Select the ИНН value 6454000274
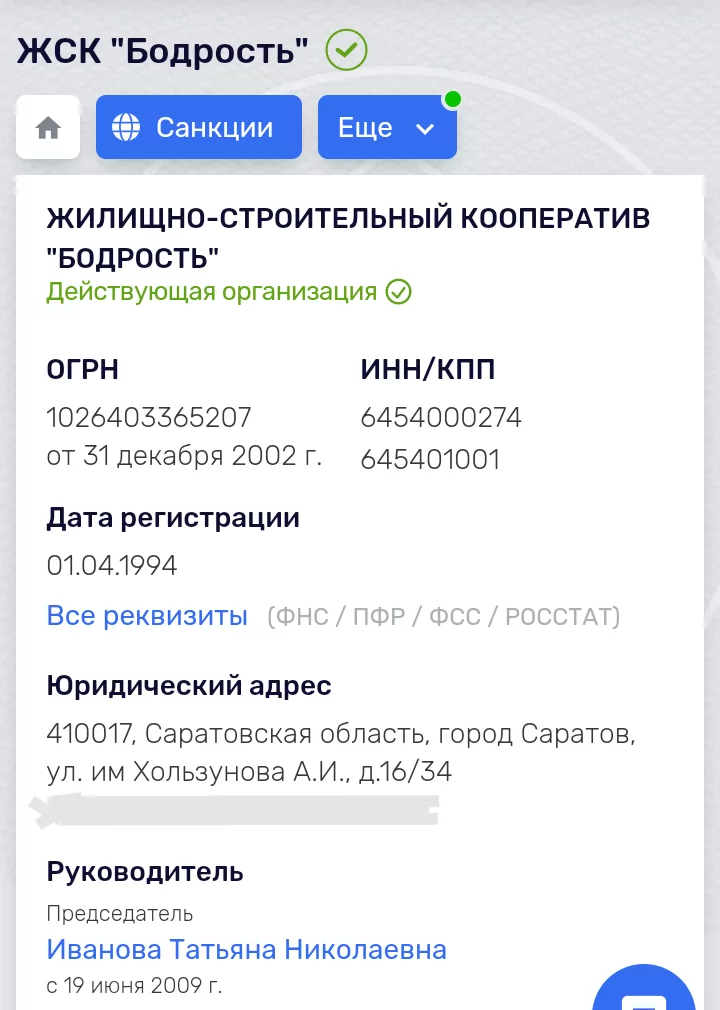This screenshot has height=1010, width=720. pos(443,417)
